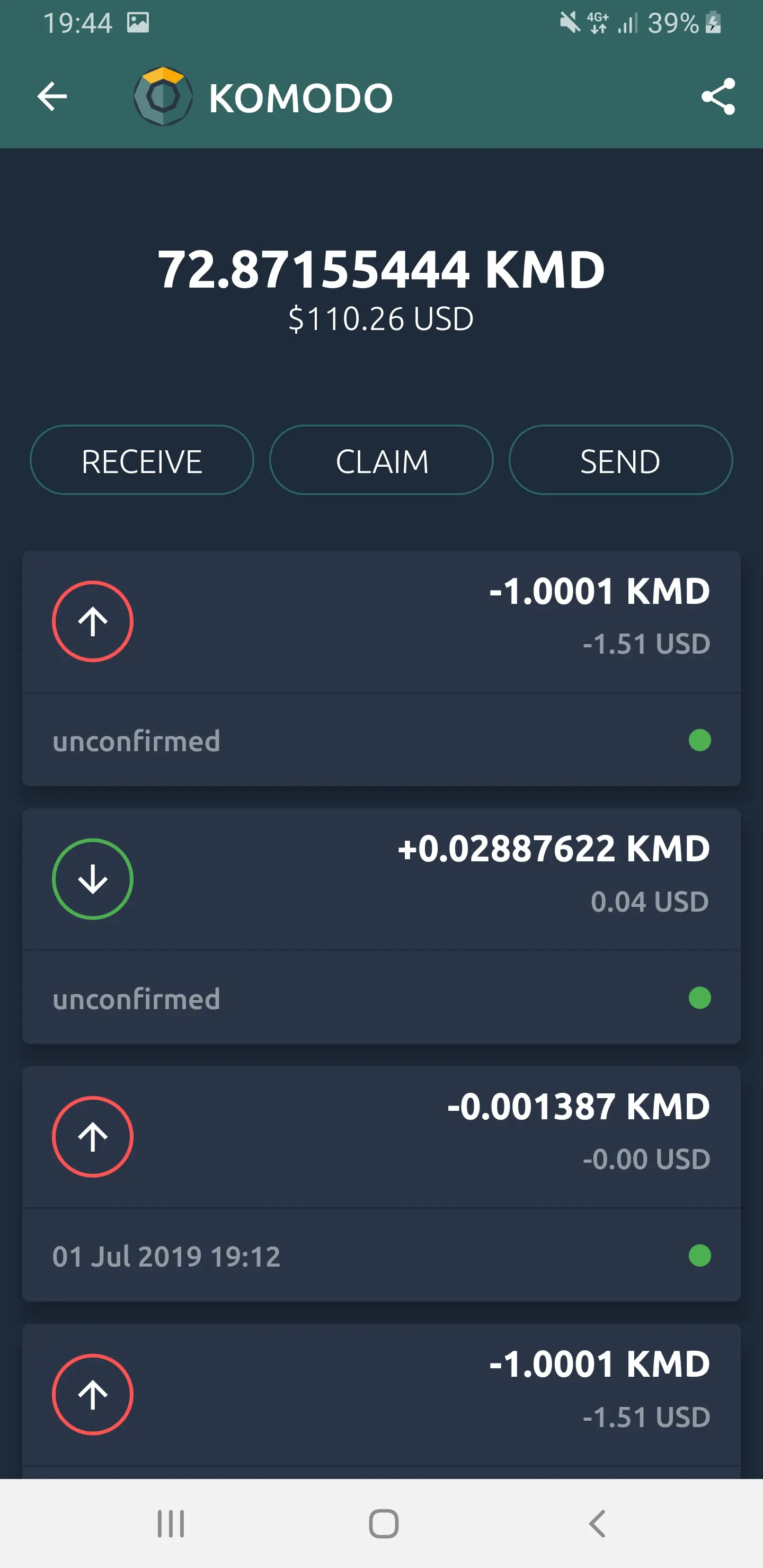Tap the green status dot on first unconfirmed transaction
Viewport: 763px width, 1568px height.
698,740
